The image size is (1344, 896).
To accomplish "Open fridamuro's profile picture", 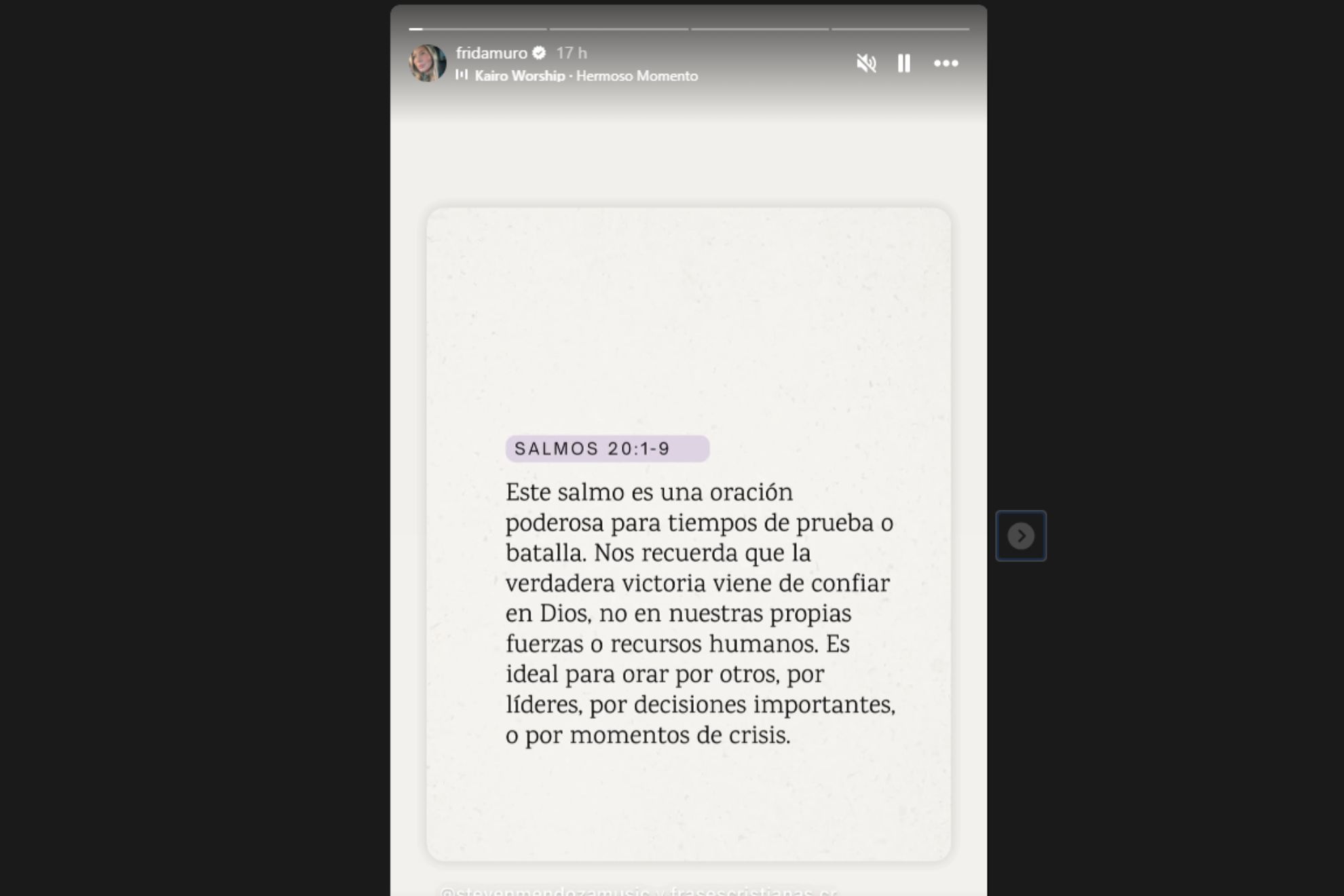I will click(428, 63).
